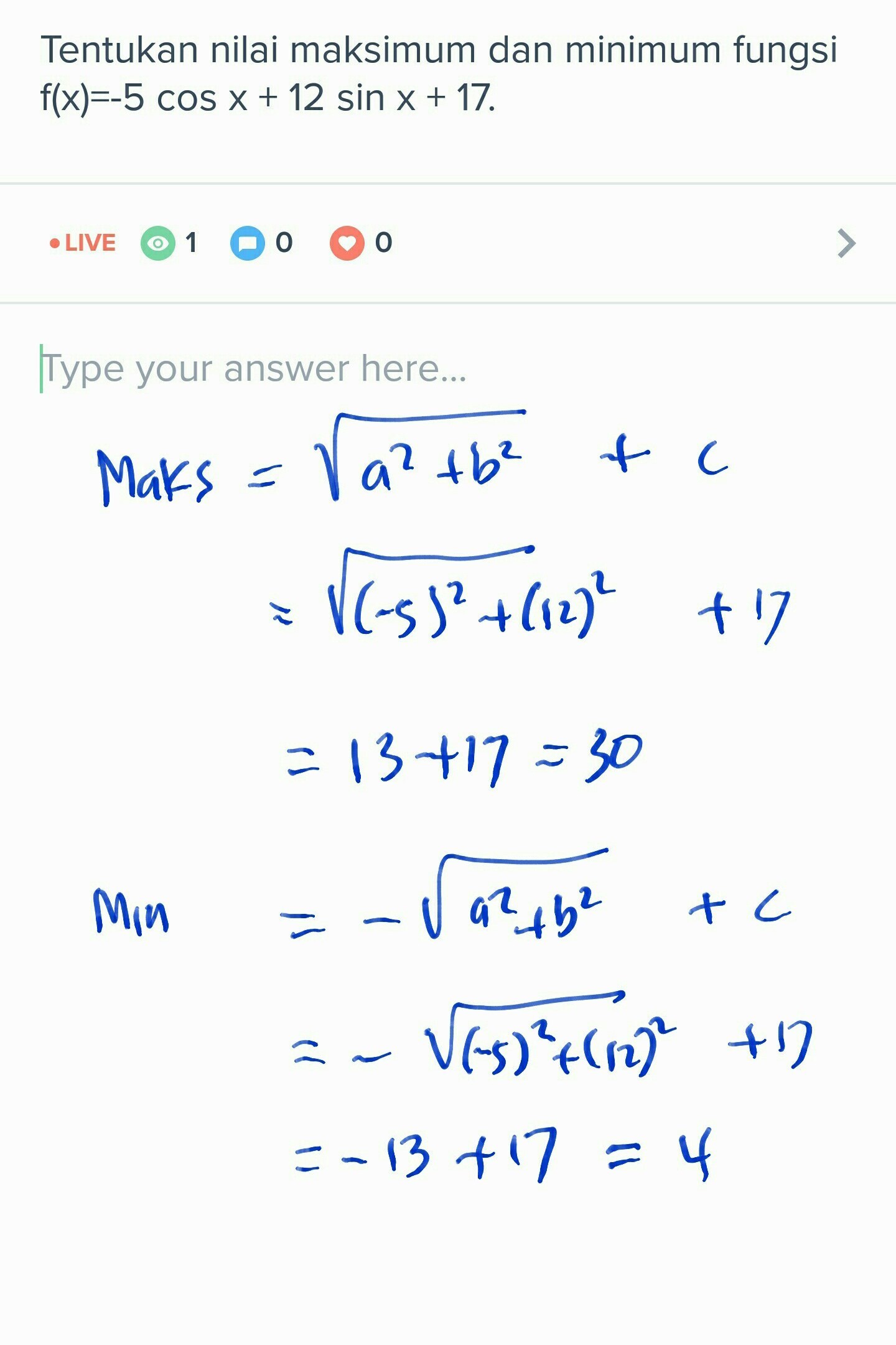Open the comments bubble icon

tap(247, 243)
